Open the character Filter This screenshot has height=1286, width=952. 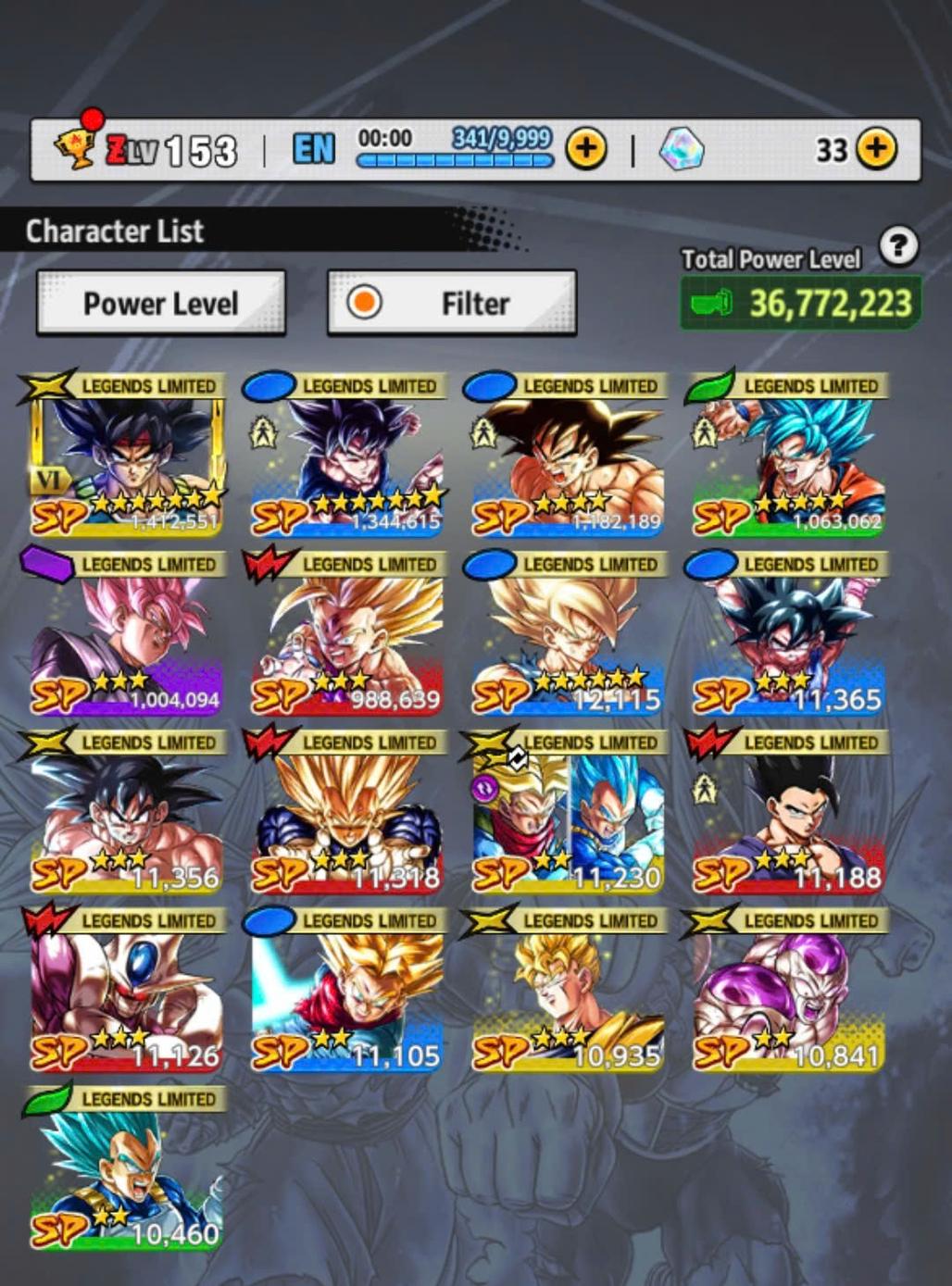(x=451, y=303)
